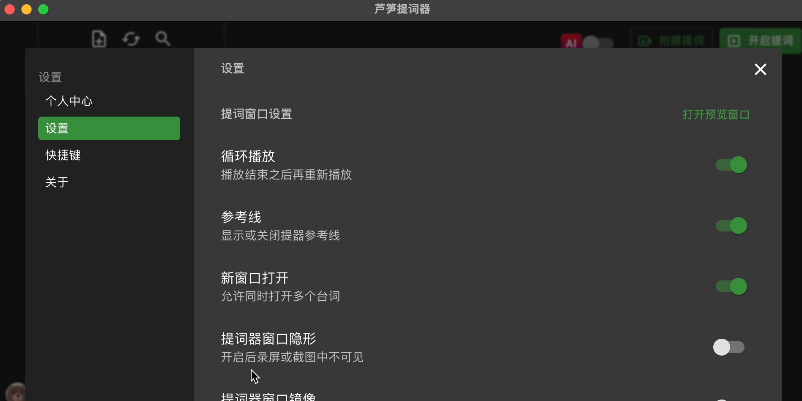Enable 提词器窗口隐形

click(728, 347)
